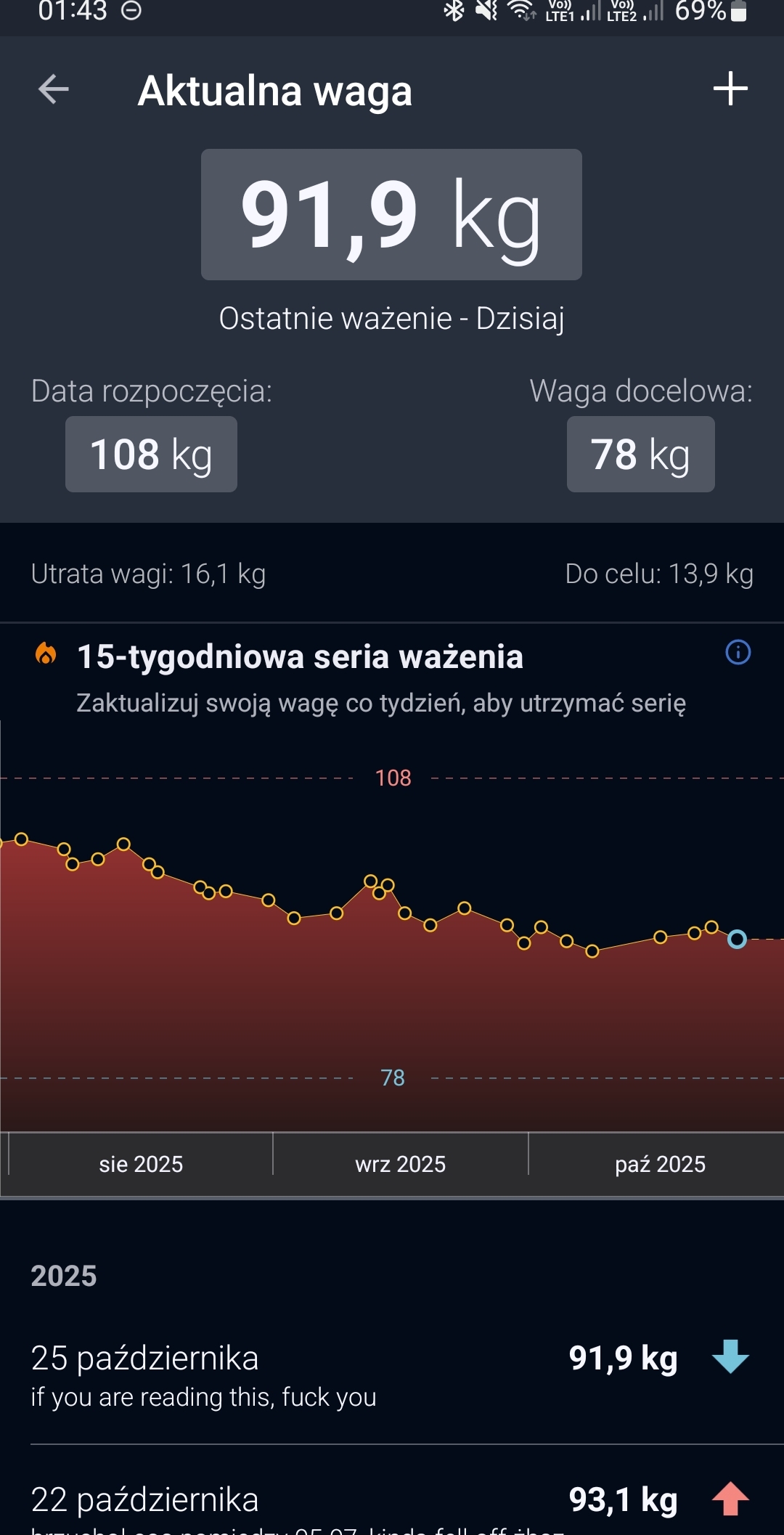This screenshot has width=784, height=1535.
Task: Add a new weight entry with plus
Action: click(x=730, y=89)
